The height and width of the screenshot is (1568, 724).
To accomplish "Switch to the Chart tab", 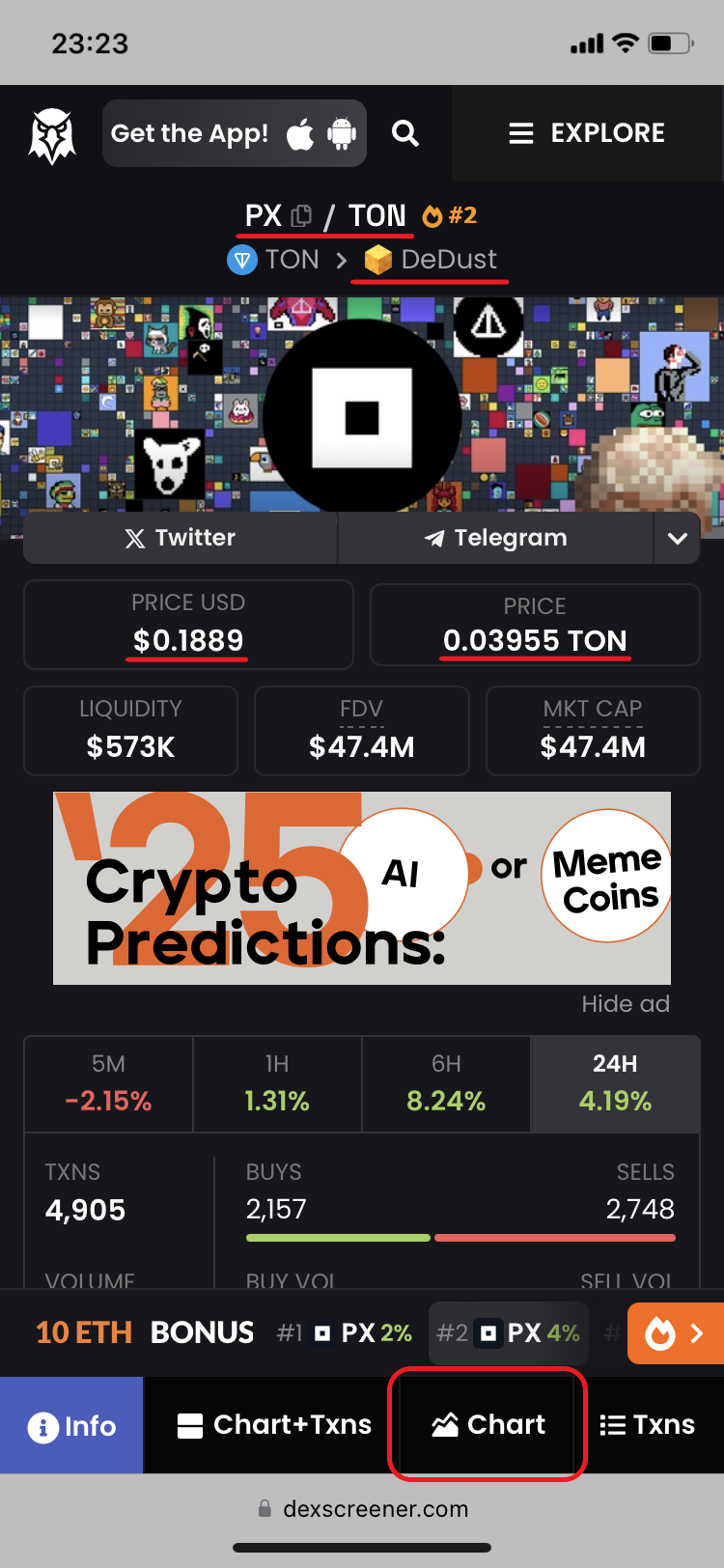I will (487, 1425).
